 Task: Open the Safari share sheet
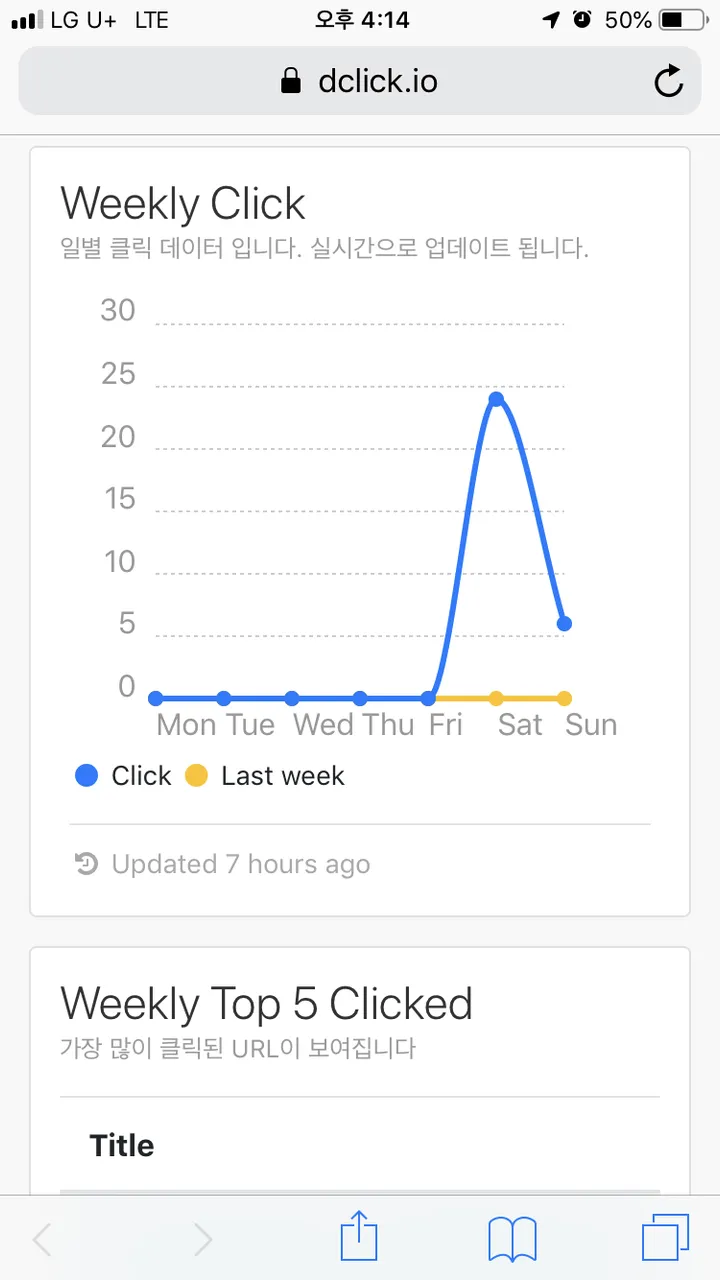359,1238
